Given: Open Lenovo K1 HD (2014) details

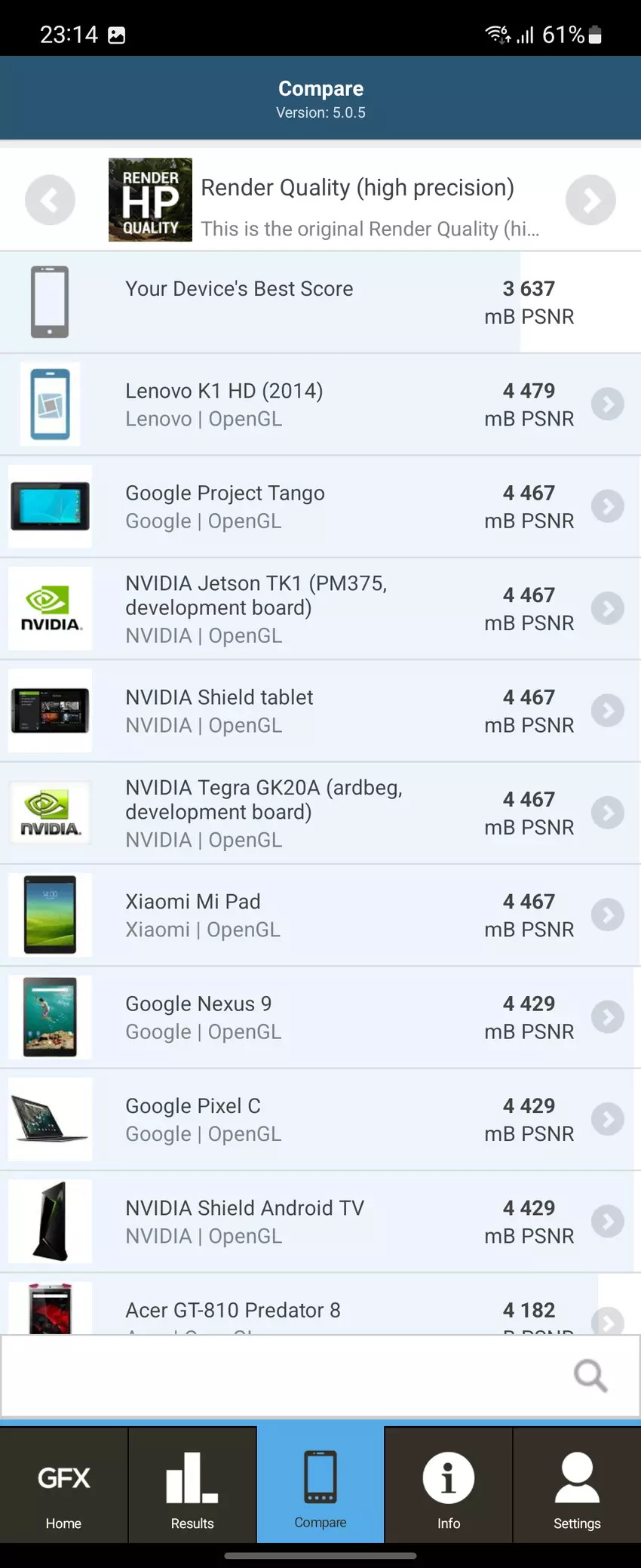Looking at the screenshot, I should tap(320, 404).
